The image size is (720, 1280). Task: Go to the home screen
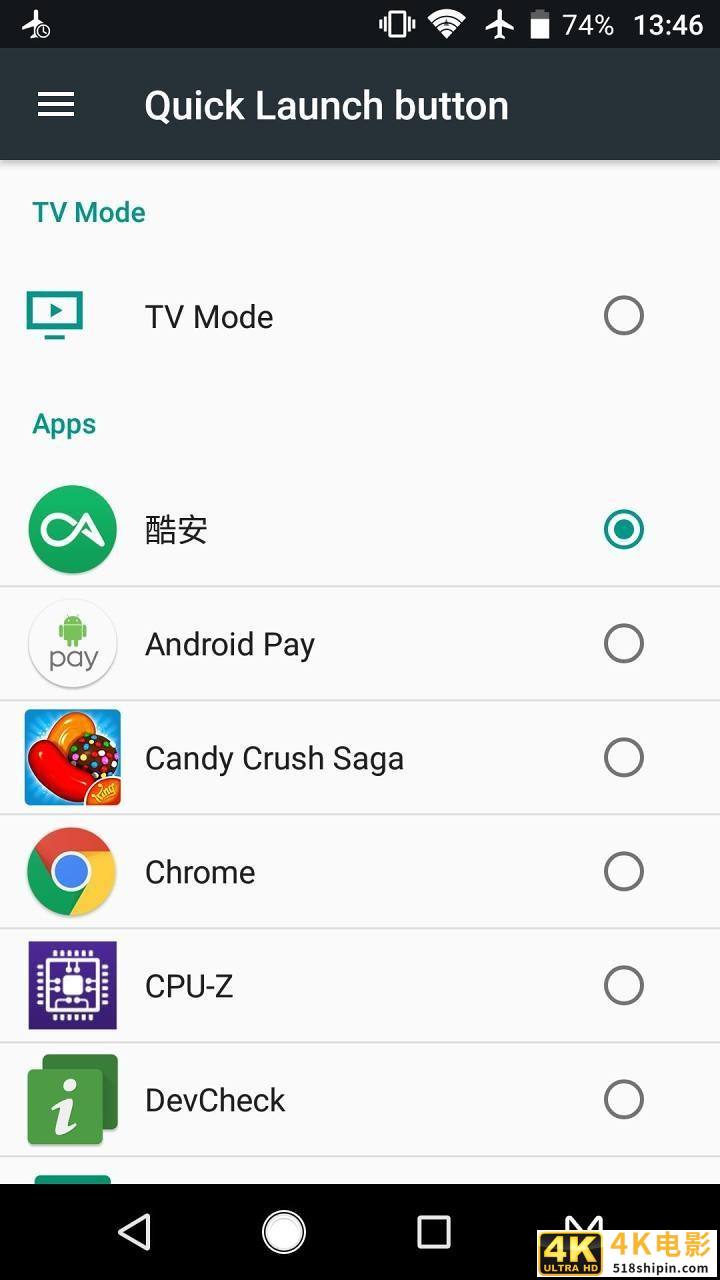284,1232
